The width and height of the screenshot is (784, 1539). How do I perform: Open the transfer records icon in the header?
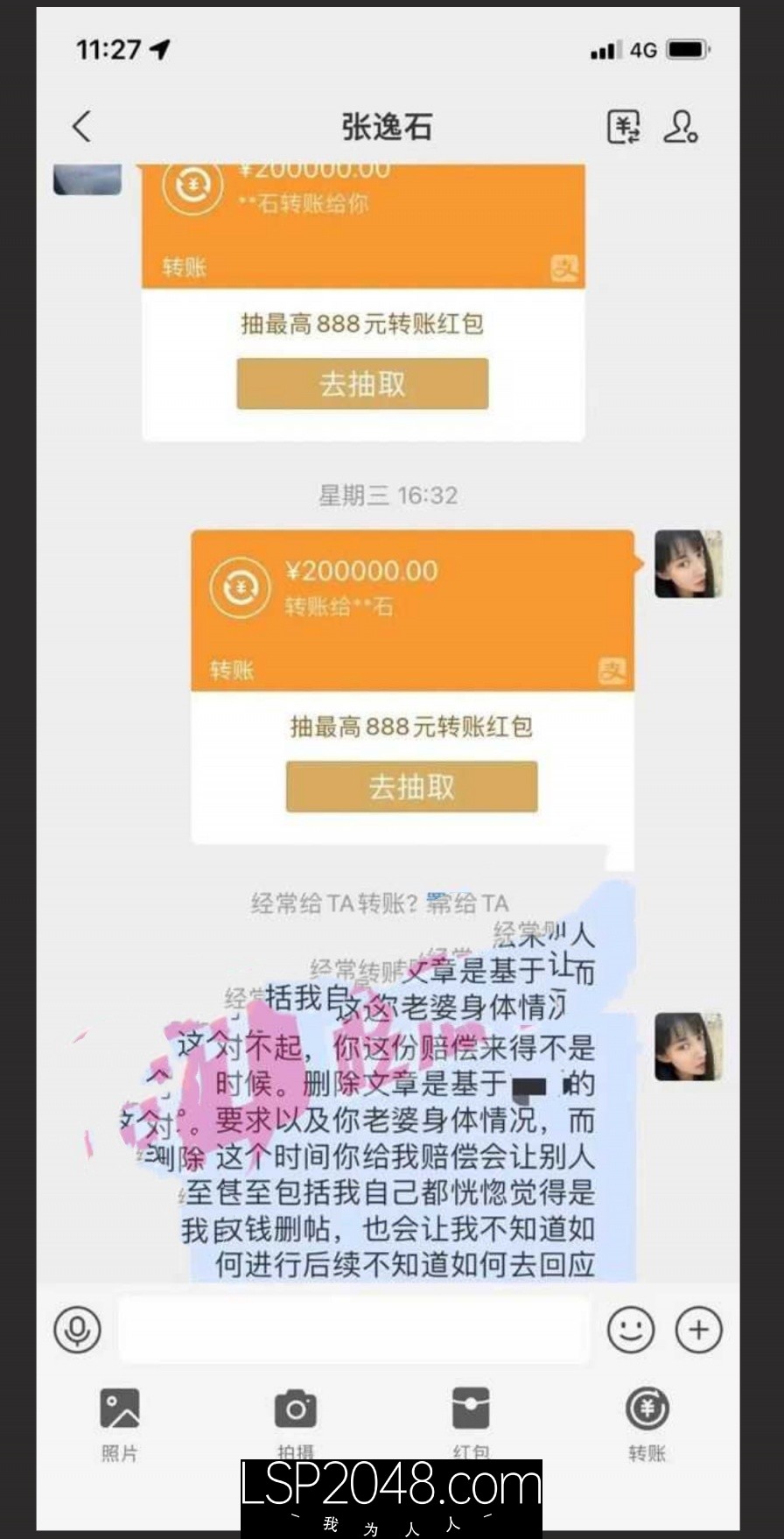tap(624, 127)
